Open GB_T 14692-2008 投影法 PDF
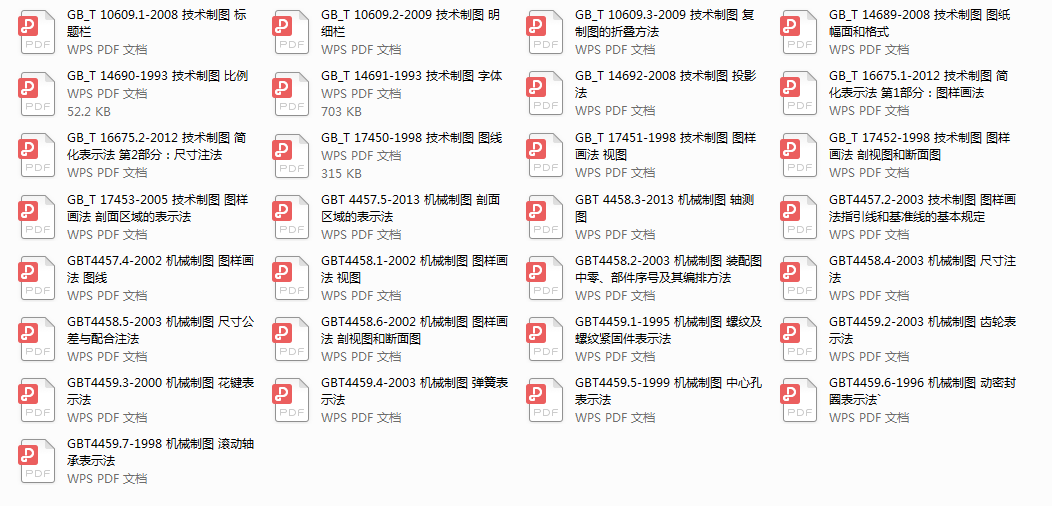Image resolution: width=1052 pixels, height=506 pixels. coord(545,94)
